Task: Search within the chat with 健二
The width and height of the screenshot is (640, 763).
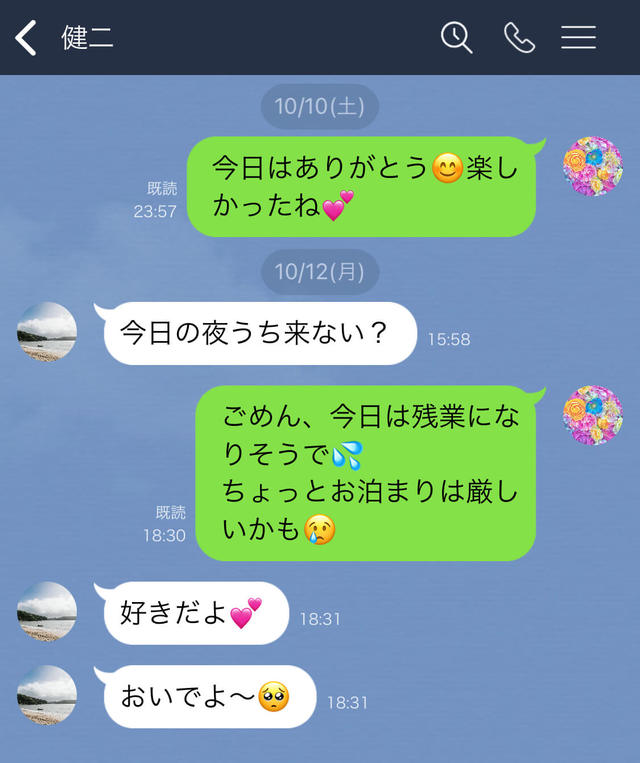Action: tap(456, 38)
